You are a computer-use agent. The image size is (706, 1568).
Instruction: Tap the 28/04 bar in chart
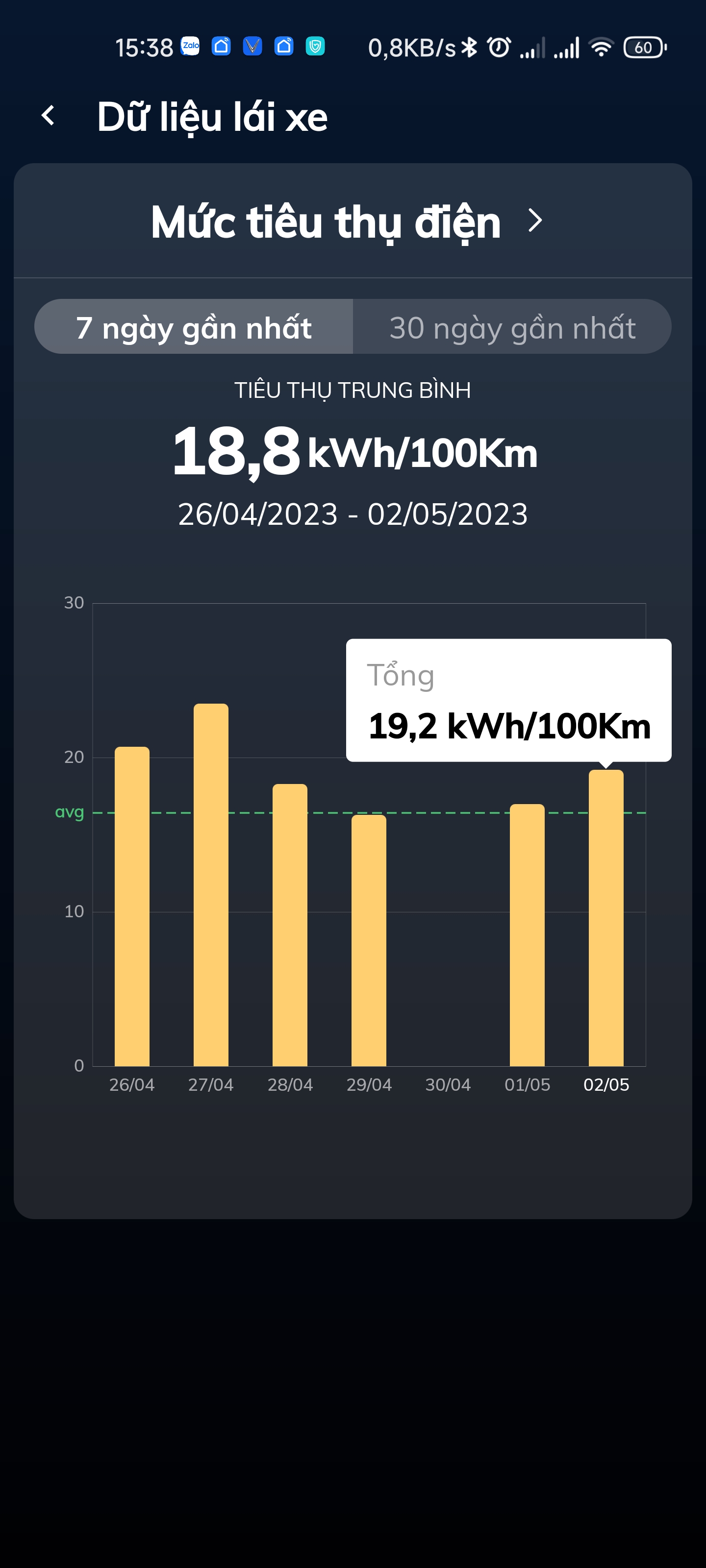click(290, 925)
